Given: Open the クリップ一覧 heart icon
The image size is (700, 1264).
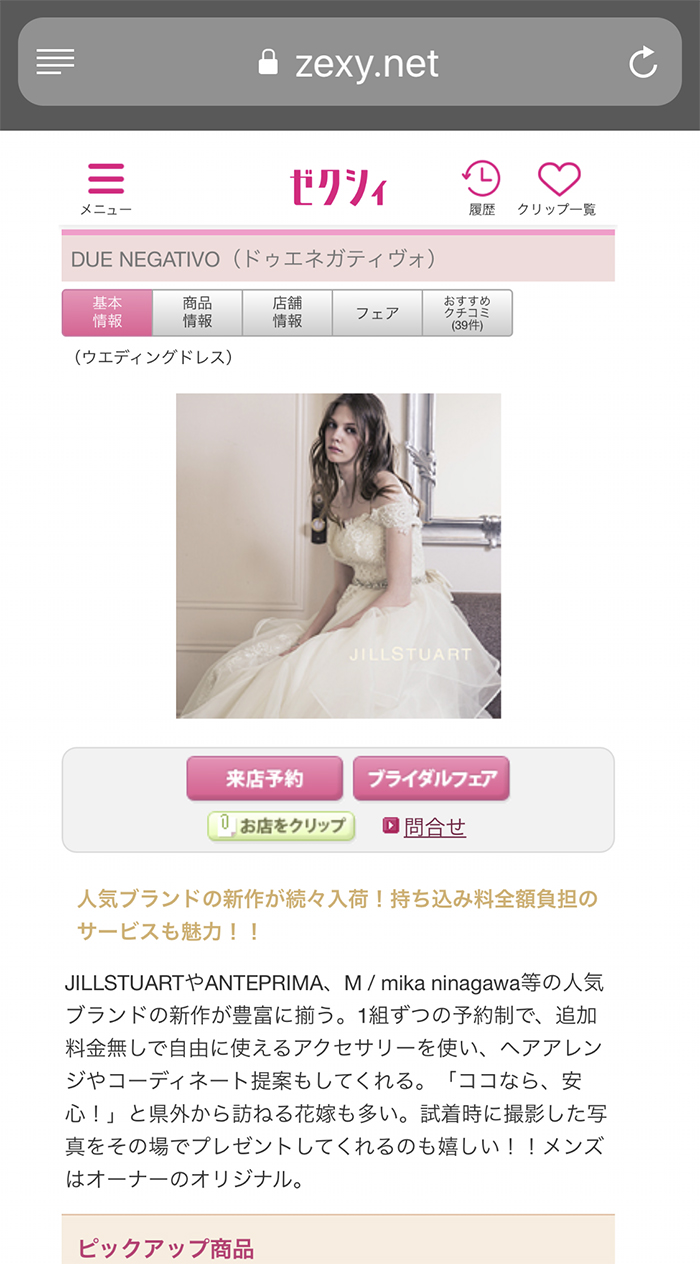Looking at the screenshot, I should (x=557, y=187).
